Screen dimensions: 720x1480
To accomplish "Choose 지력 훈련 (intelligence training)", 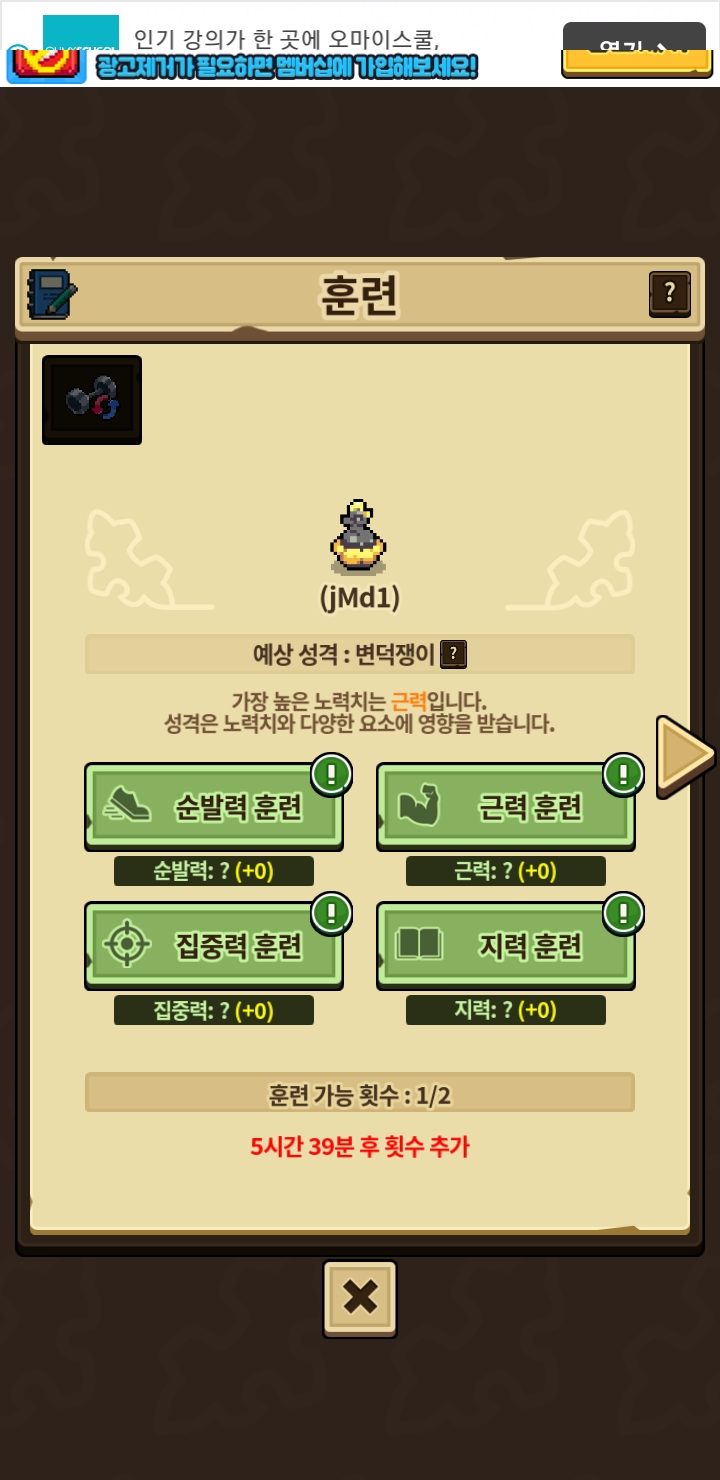I will click(x=506, y=946).
